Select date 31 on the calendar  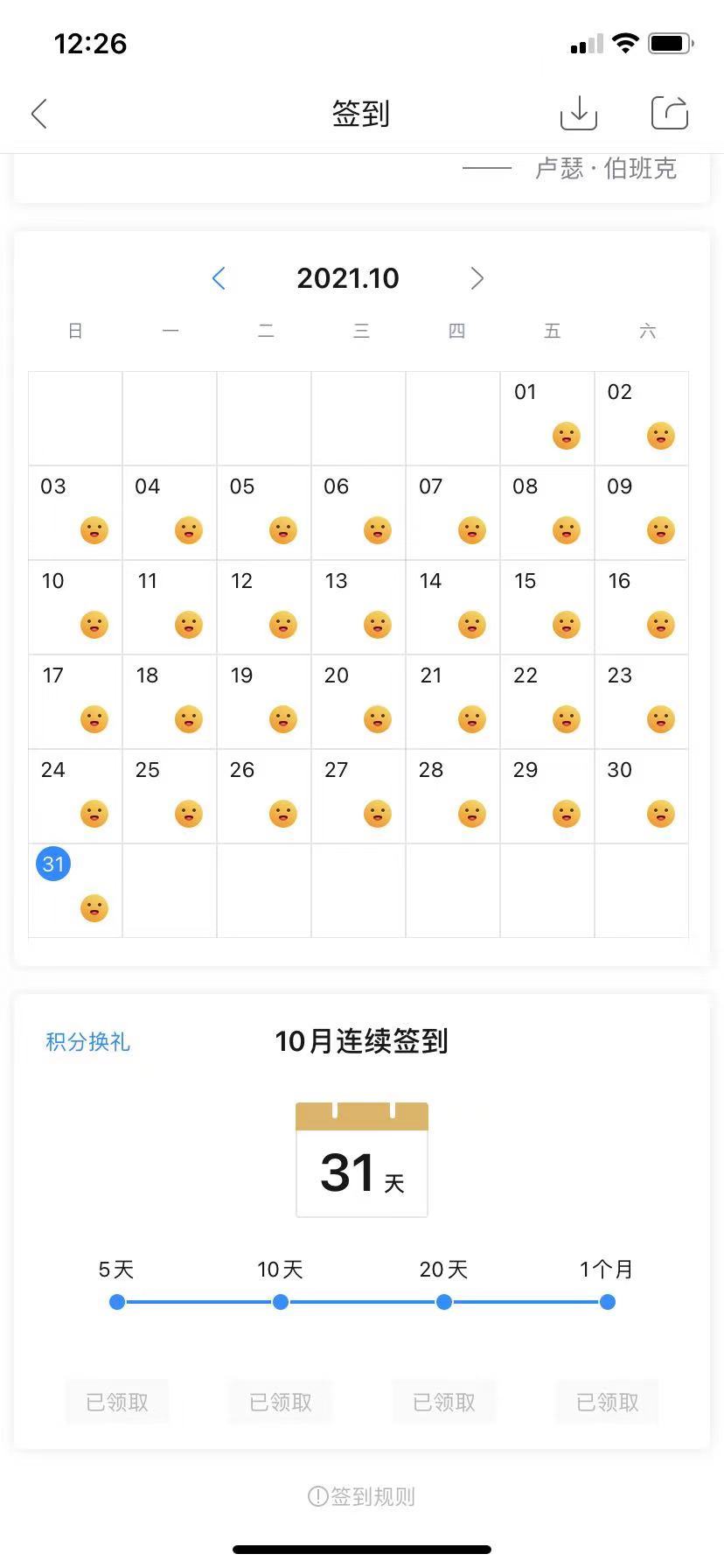click(74, 890)
